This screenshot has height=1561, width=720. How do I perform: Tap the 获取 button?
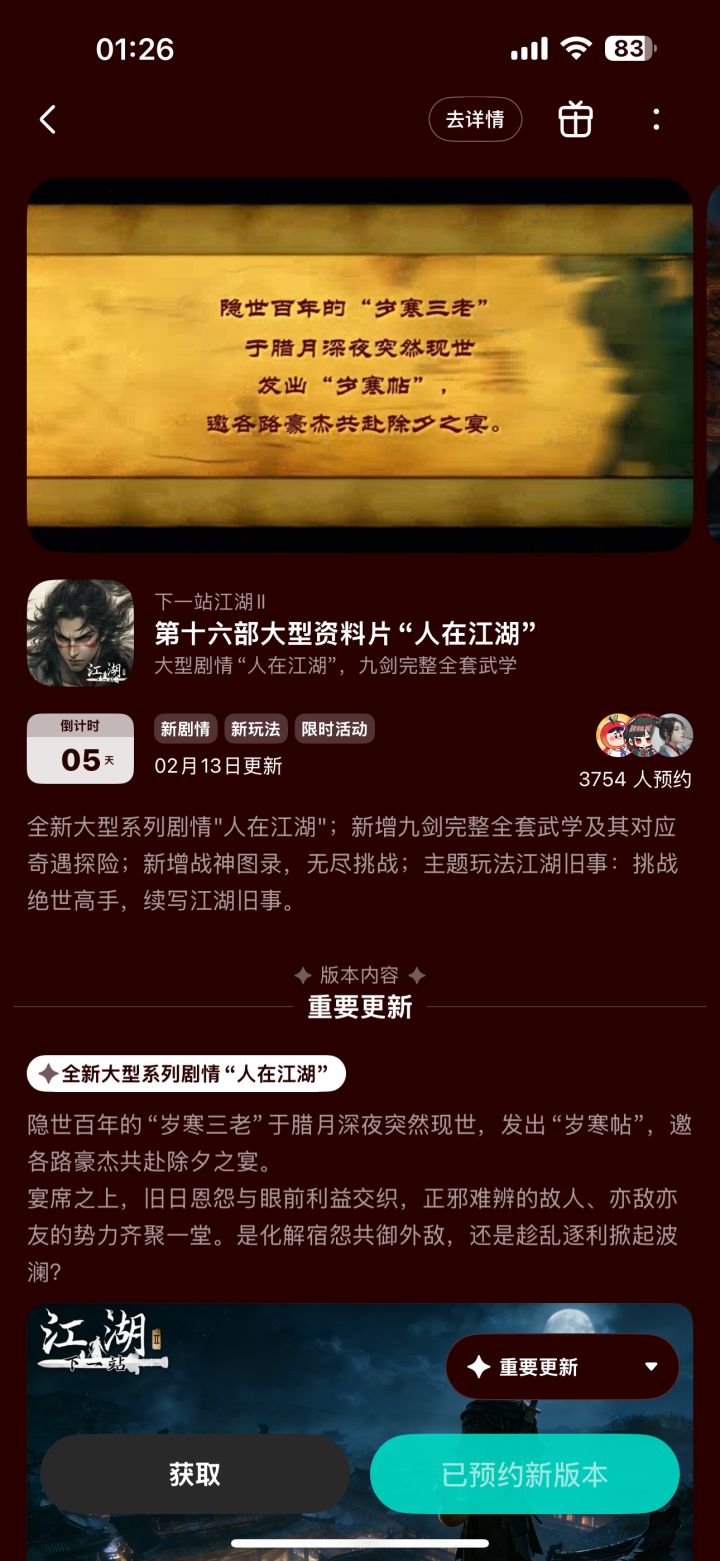click(x=195, y=1473)
